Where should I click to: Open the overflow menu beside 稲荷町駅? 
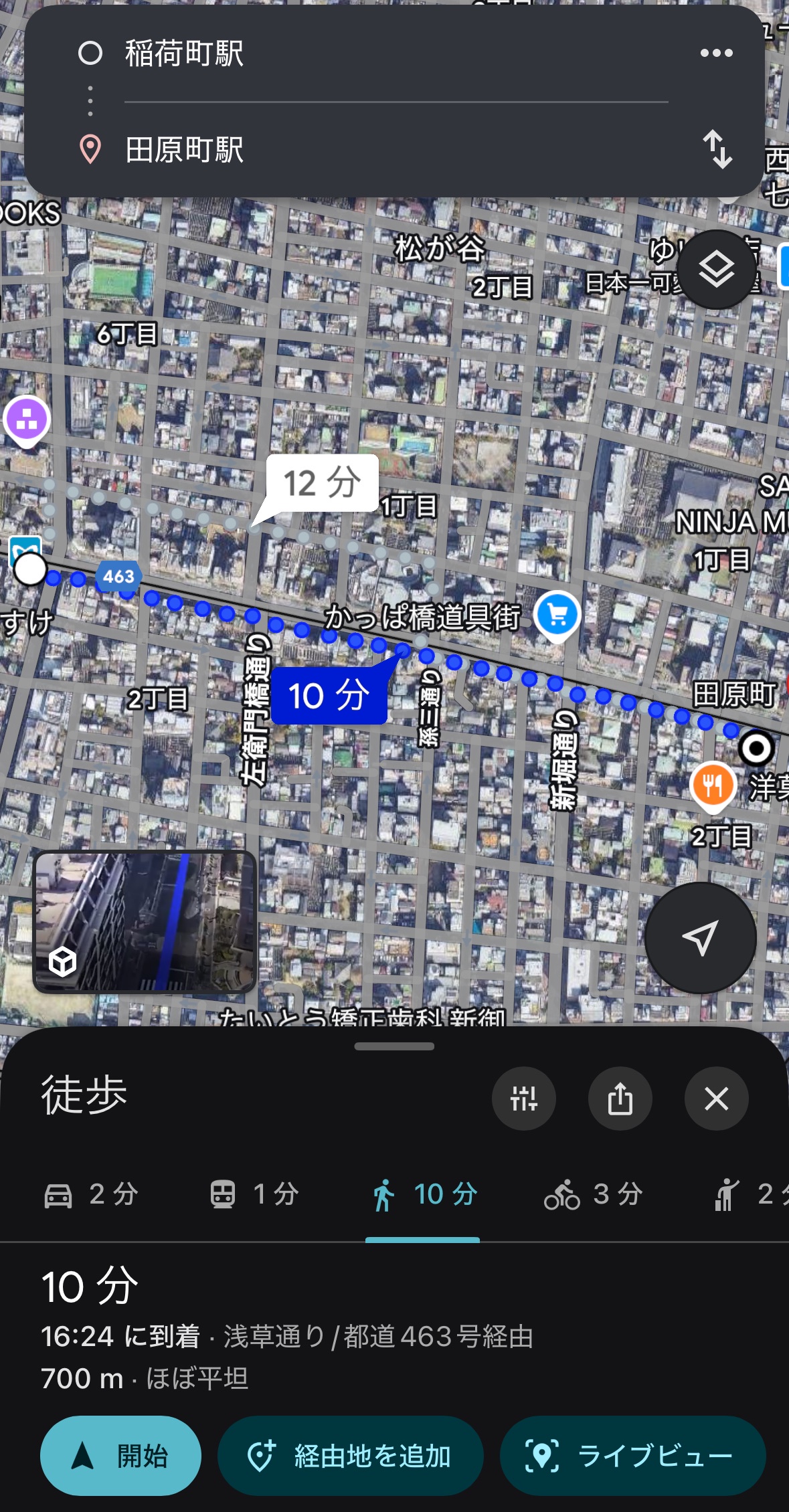716,53
